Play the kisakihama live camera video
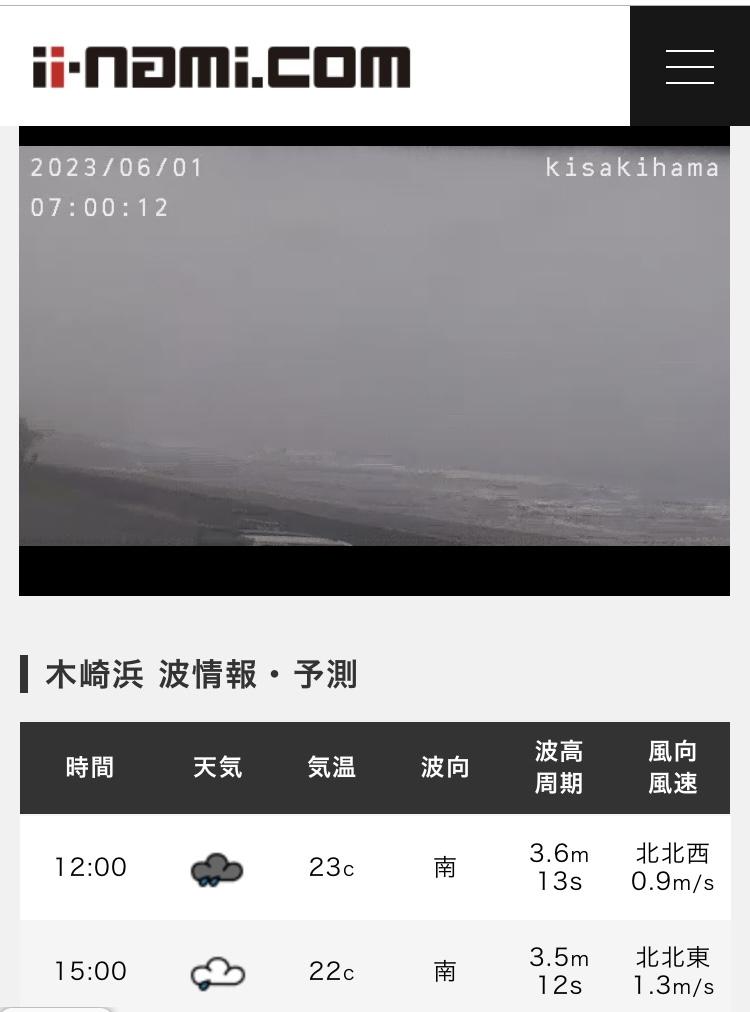750x1012 pixels. click(x=374, y=361)
